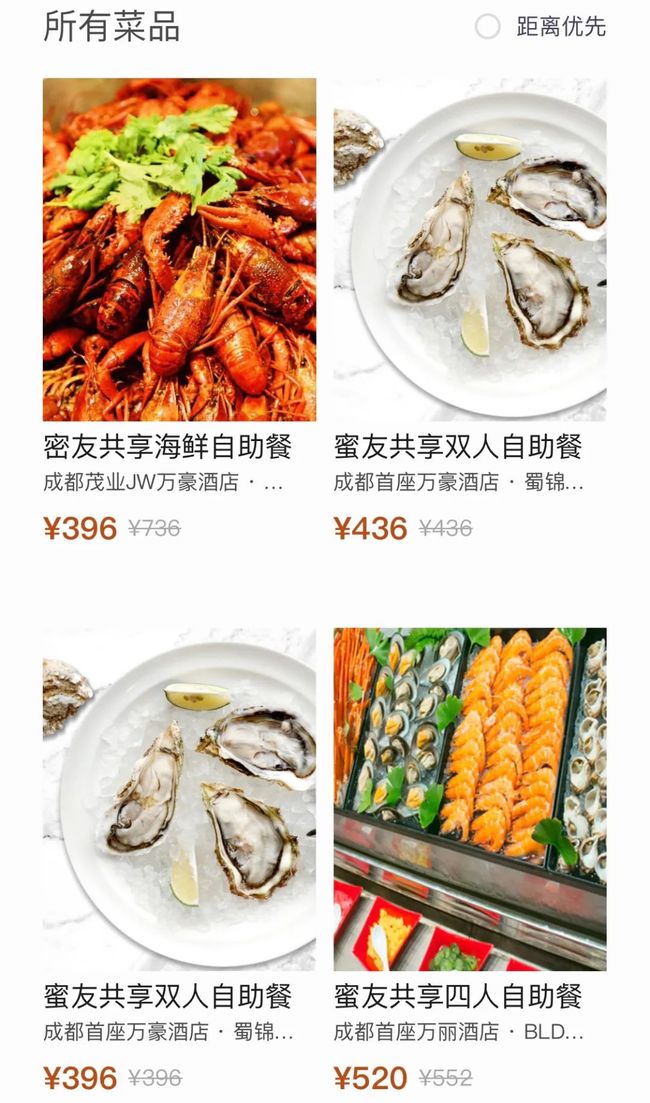650x1103 pixels.
Task: Open the 蜜友共享四人自助餐 card priced ¥520
Action: (470, 860)
